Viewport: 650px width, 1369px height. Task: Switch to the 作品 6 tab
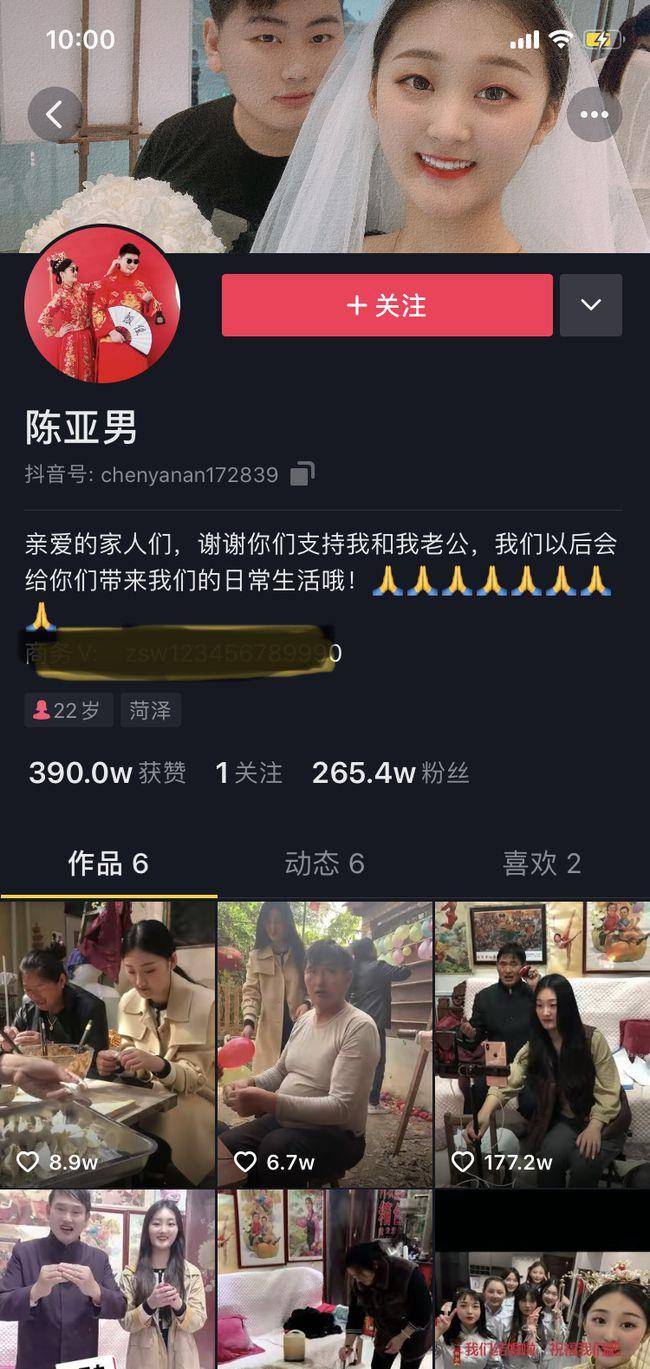click(108, 863)
